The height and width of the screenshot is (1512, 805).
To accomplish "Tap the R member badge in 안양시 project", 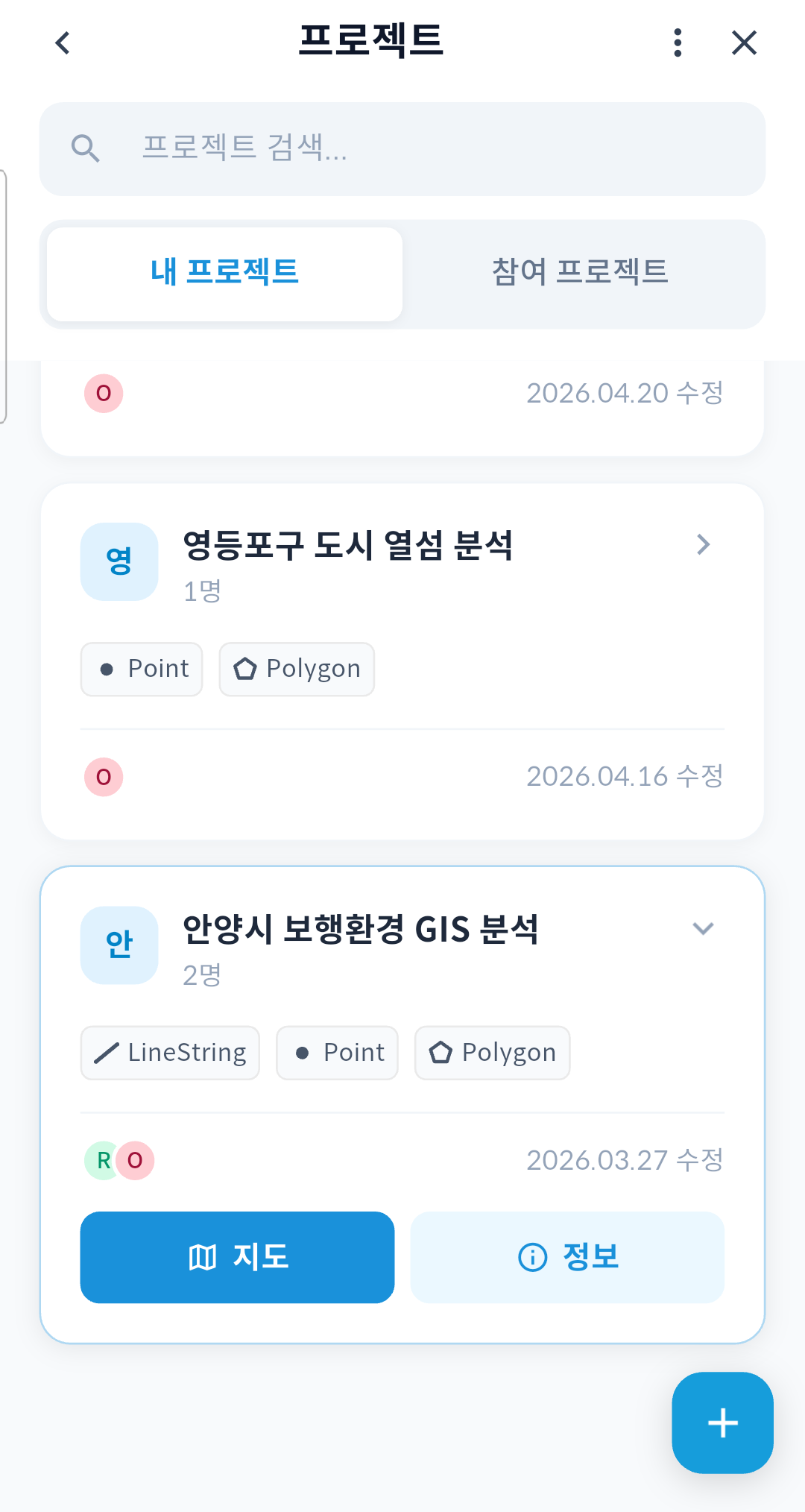I will (x=104, y=1160).
